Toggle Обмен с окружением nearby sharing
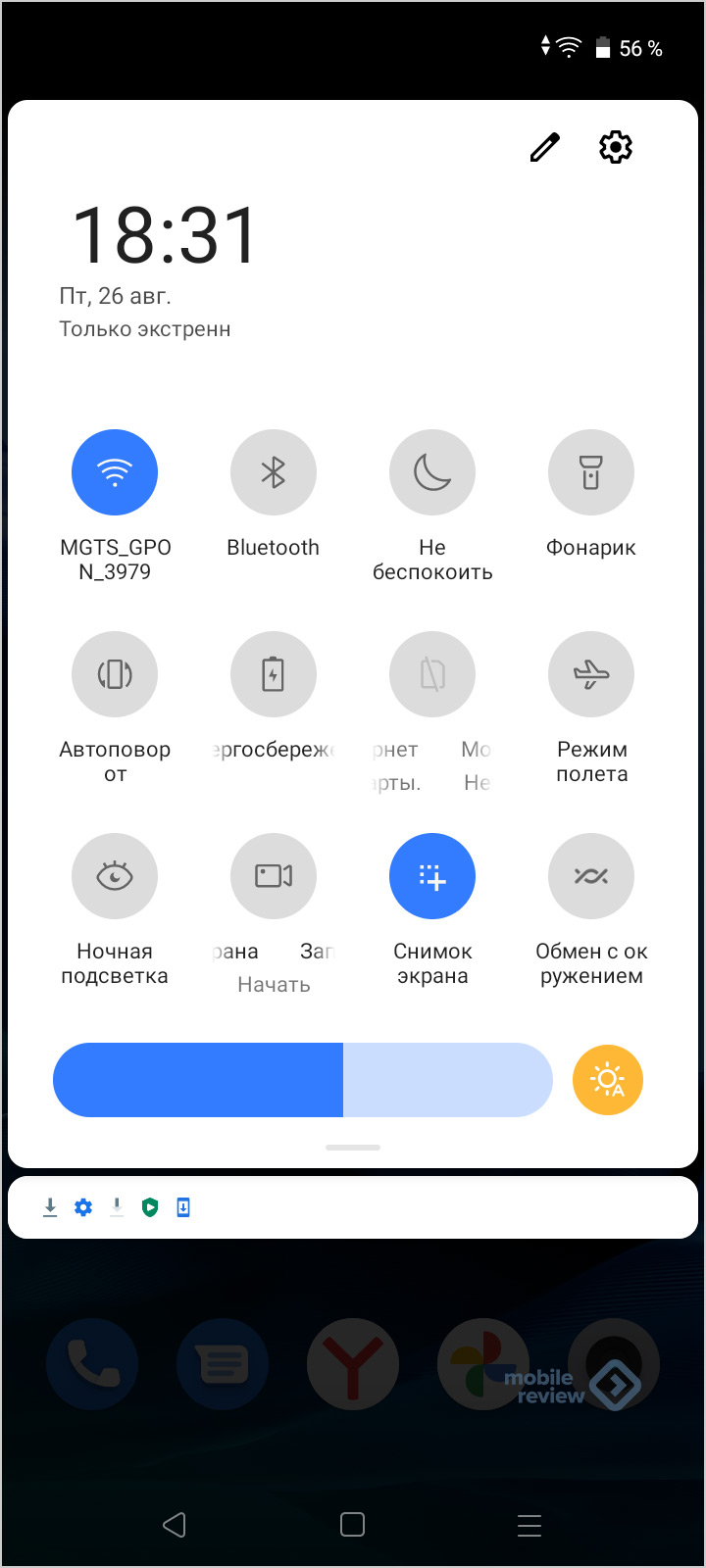 coord(591,876)
